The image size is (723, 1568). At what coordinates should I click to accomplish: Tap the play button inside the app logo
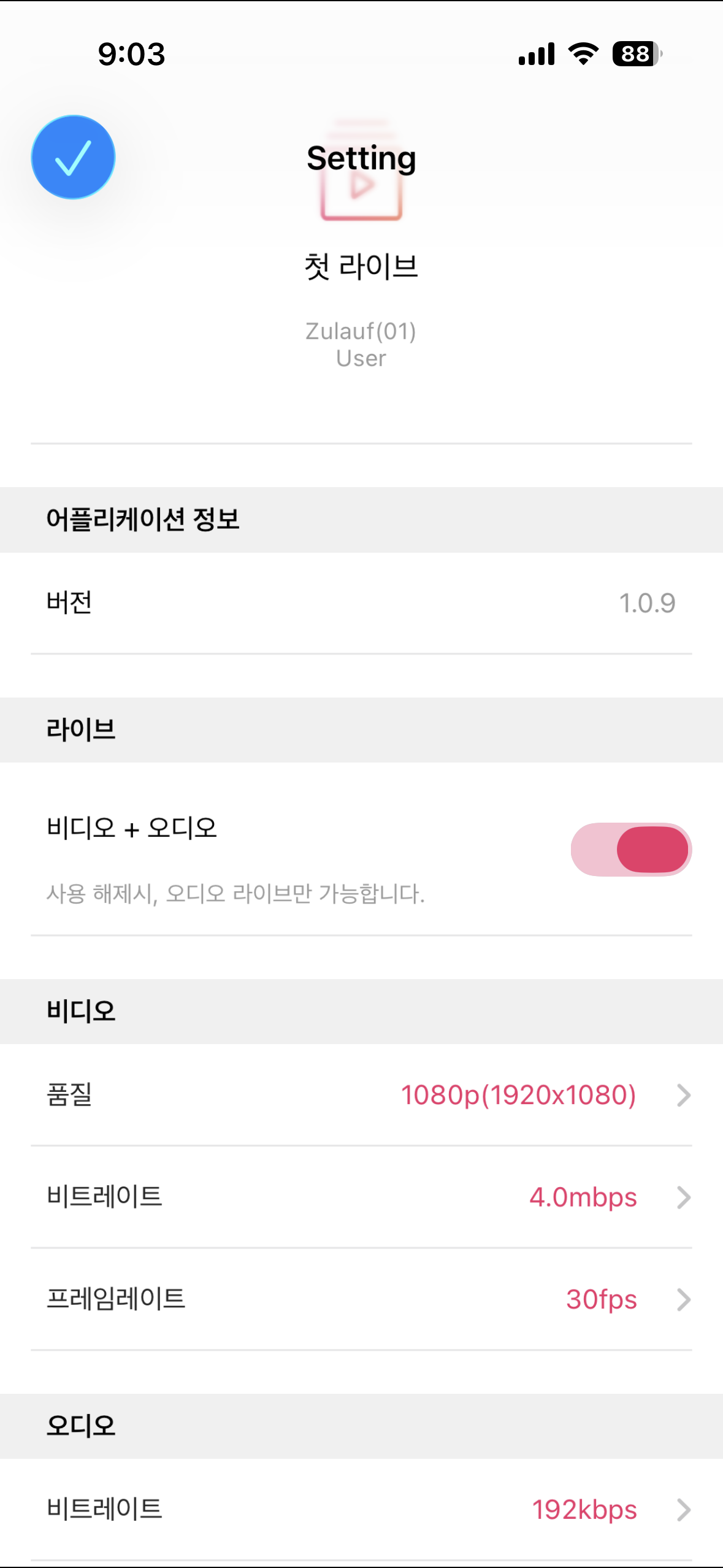[361, 187]
